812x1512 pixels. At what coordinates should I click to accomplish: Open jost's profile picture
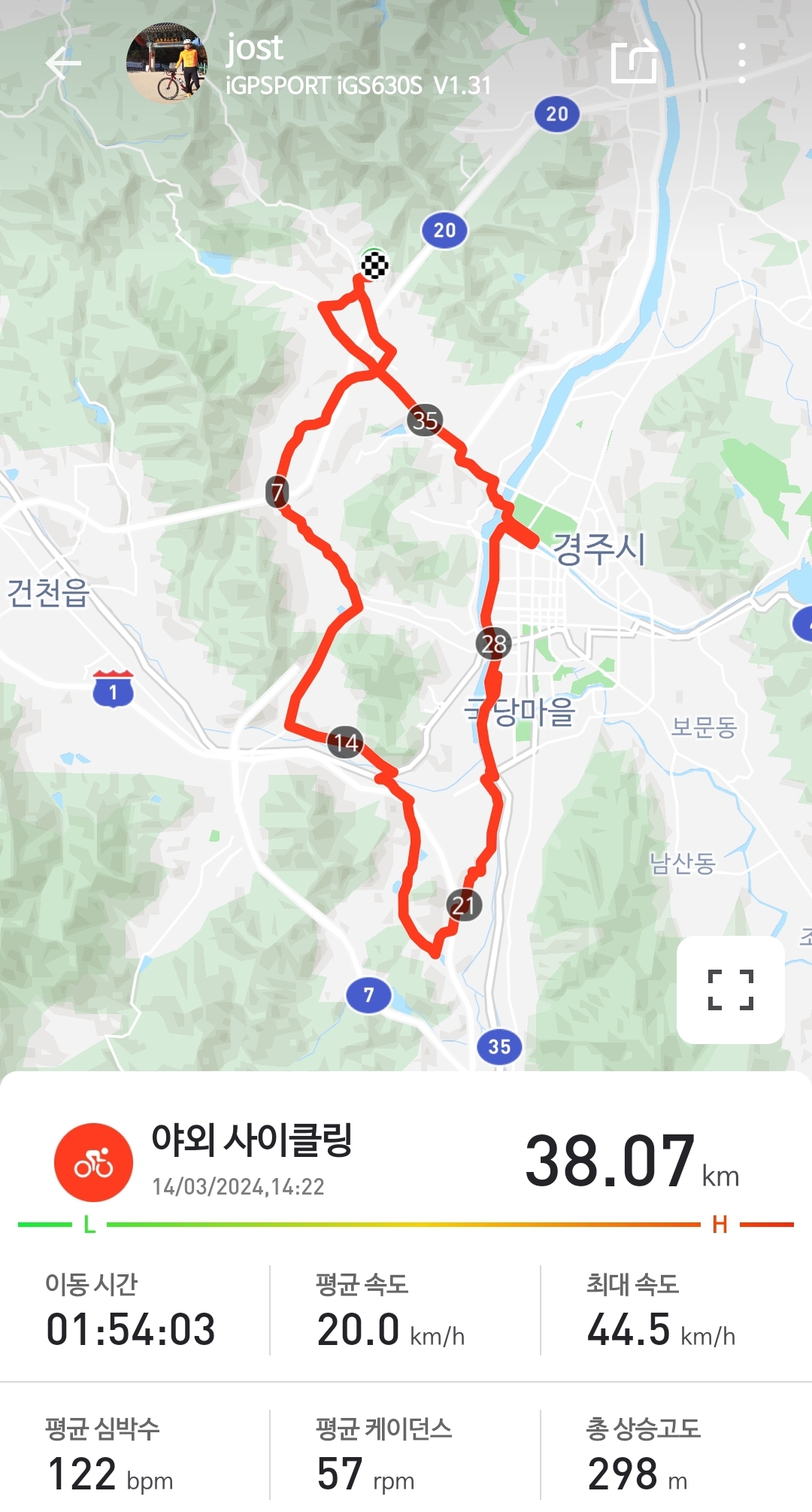[167, 63]
